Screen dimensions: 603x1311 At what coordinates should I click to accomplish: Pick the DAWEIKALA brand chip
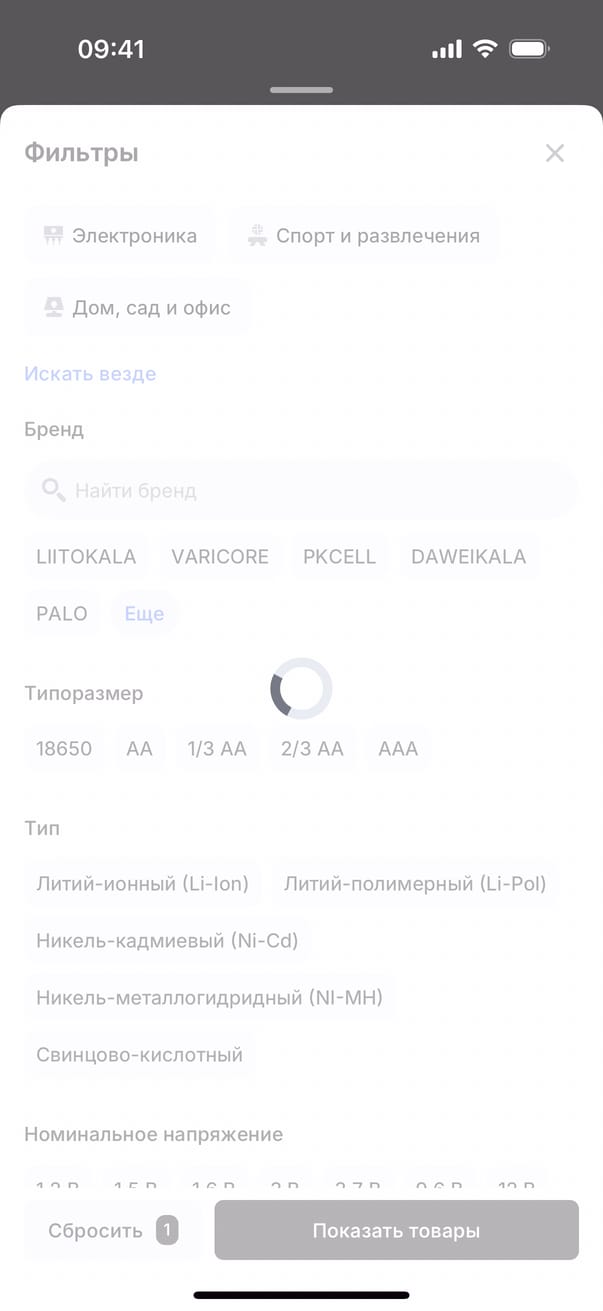click(468, 557)
